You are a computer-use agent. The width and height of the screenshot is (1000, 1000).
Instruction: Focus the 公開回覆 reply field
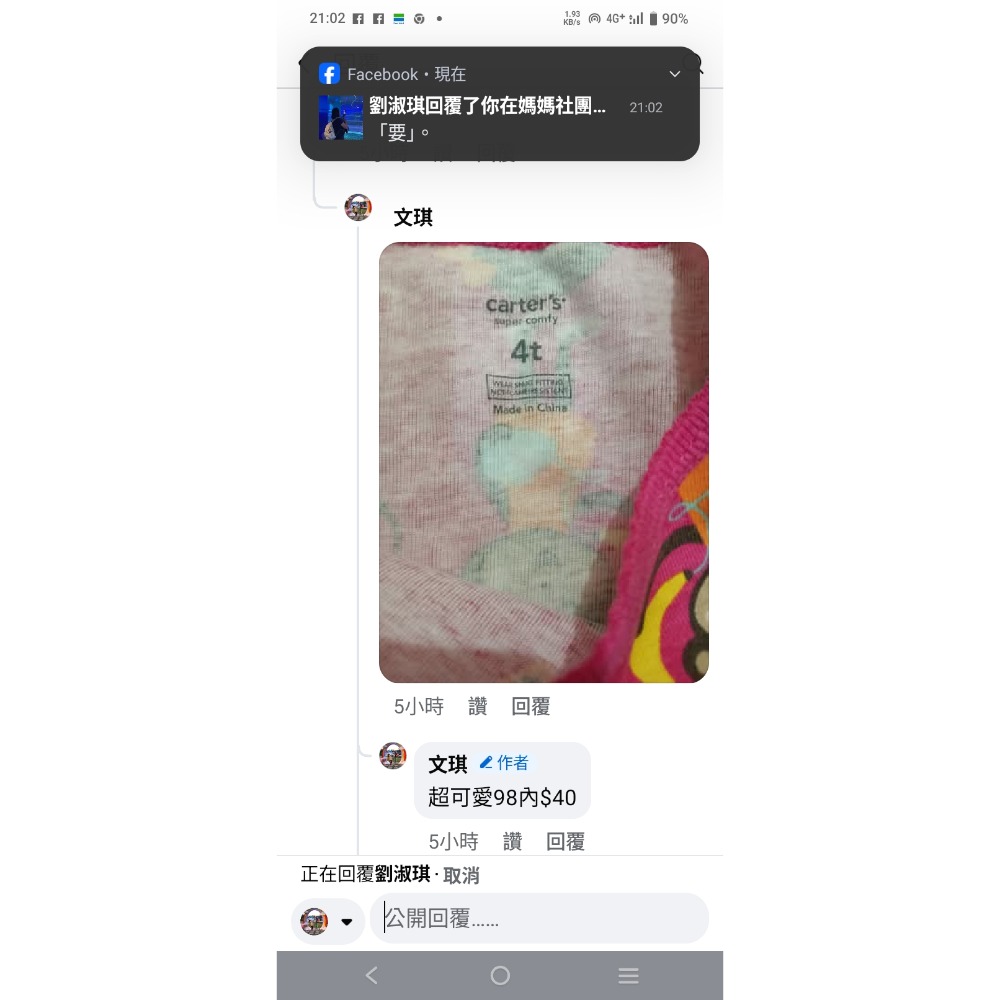point(540,919)
